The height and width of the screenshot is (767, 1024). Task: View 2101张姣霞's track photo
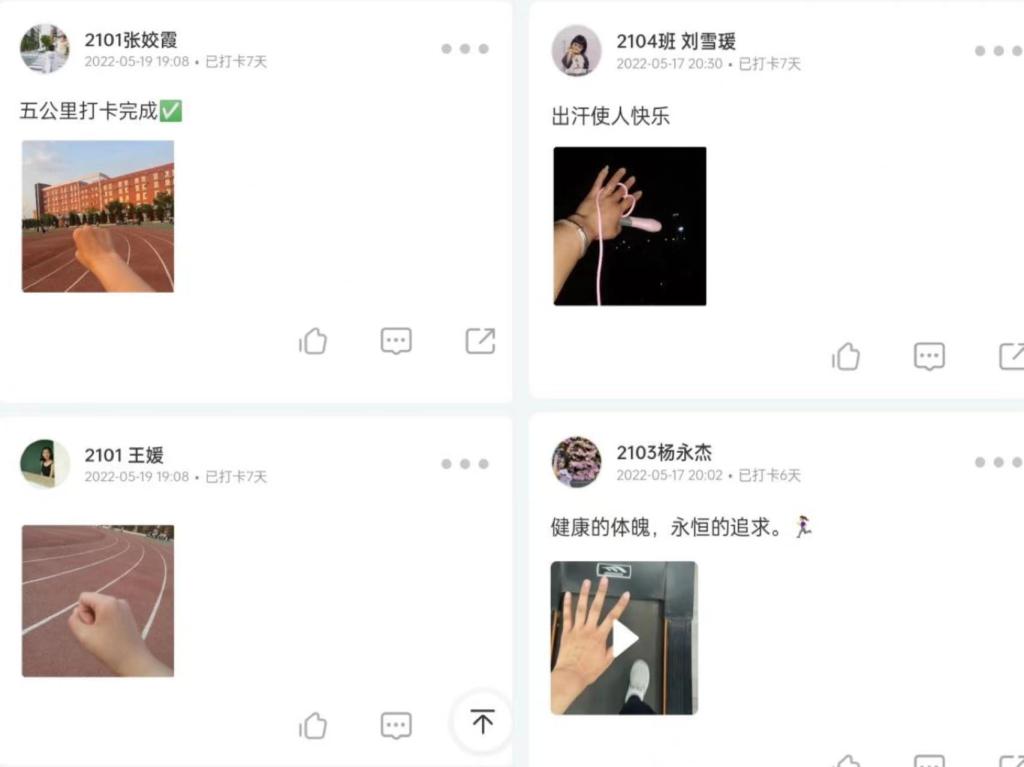click(x=98, y=216)
